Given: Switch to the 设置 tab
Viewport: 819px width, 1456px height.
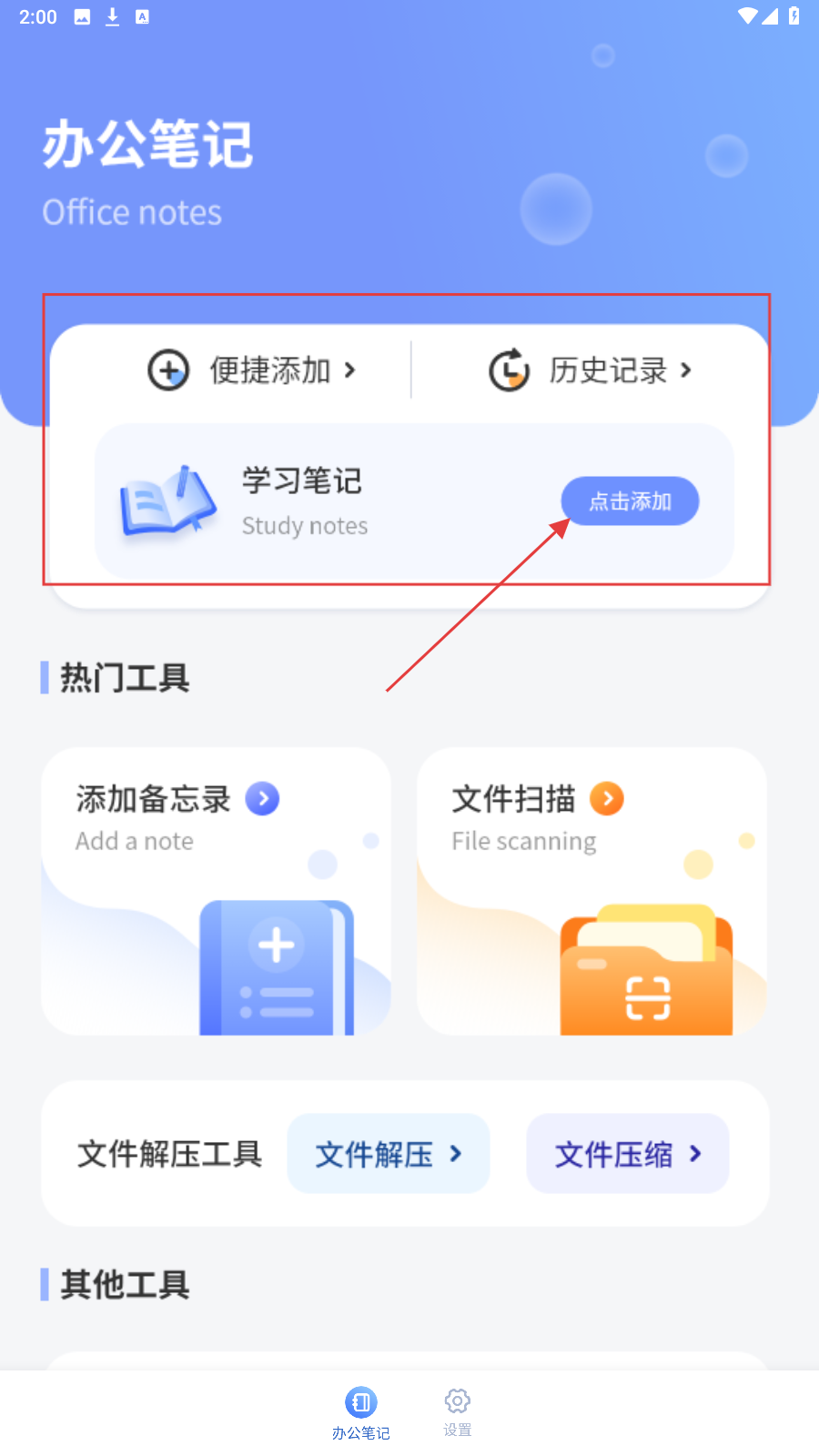Looking at the screenshot, I should 458,1412.
